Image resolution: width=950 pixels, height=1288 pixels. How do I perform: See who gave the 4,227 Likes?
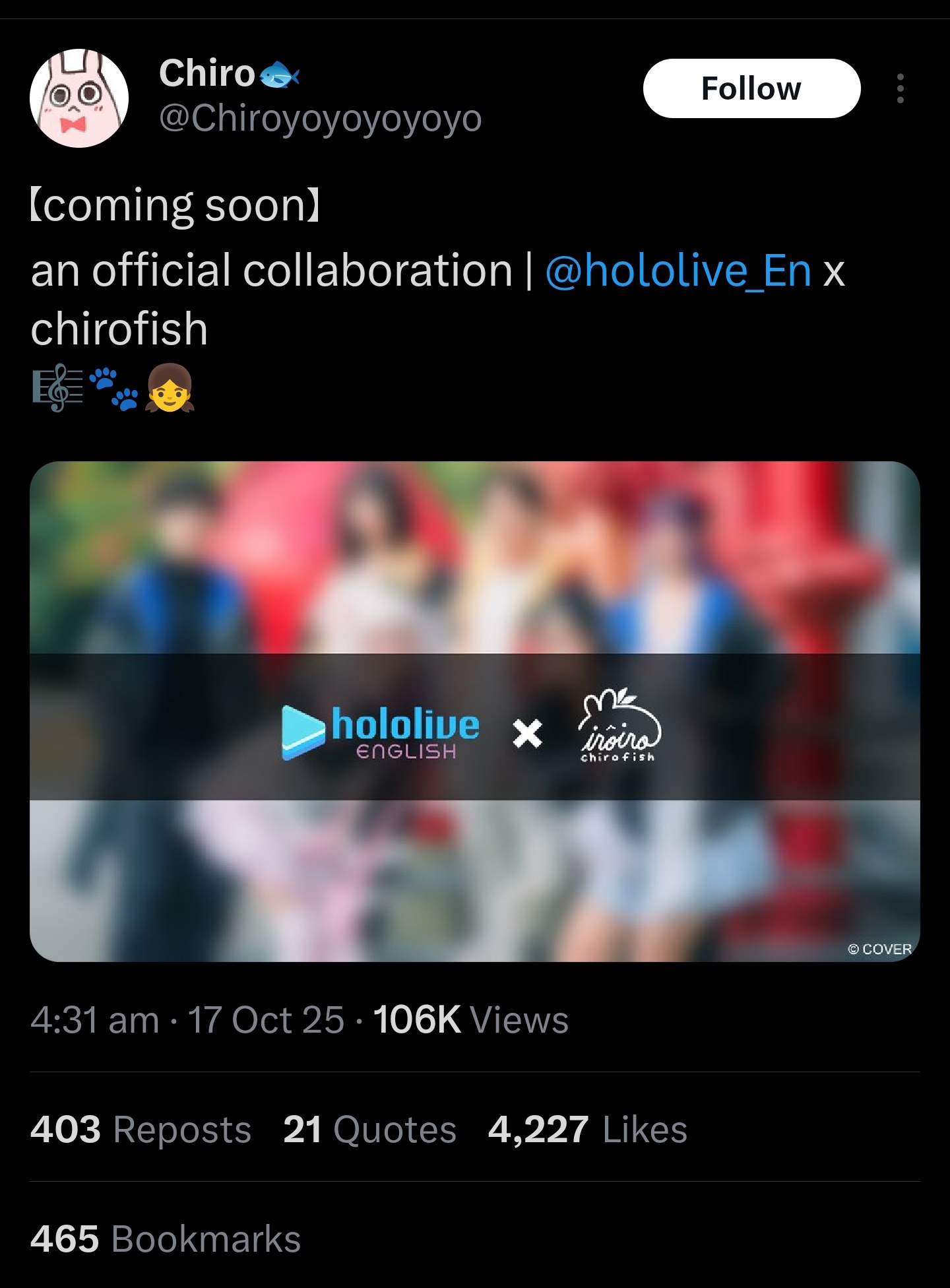pyautogui.click(x=587, y=1129)
